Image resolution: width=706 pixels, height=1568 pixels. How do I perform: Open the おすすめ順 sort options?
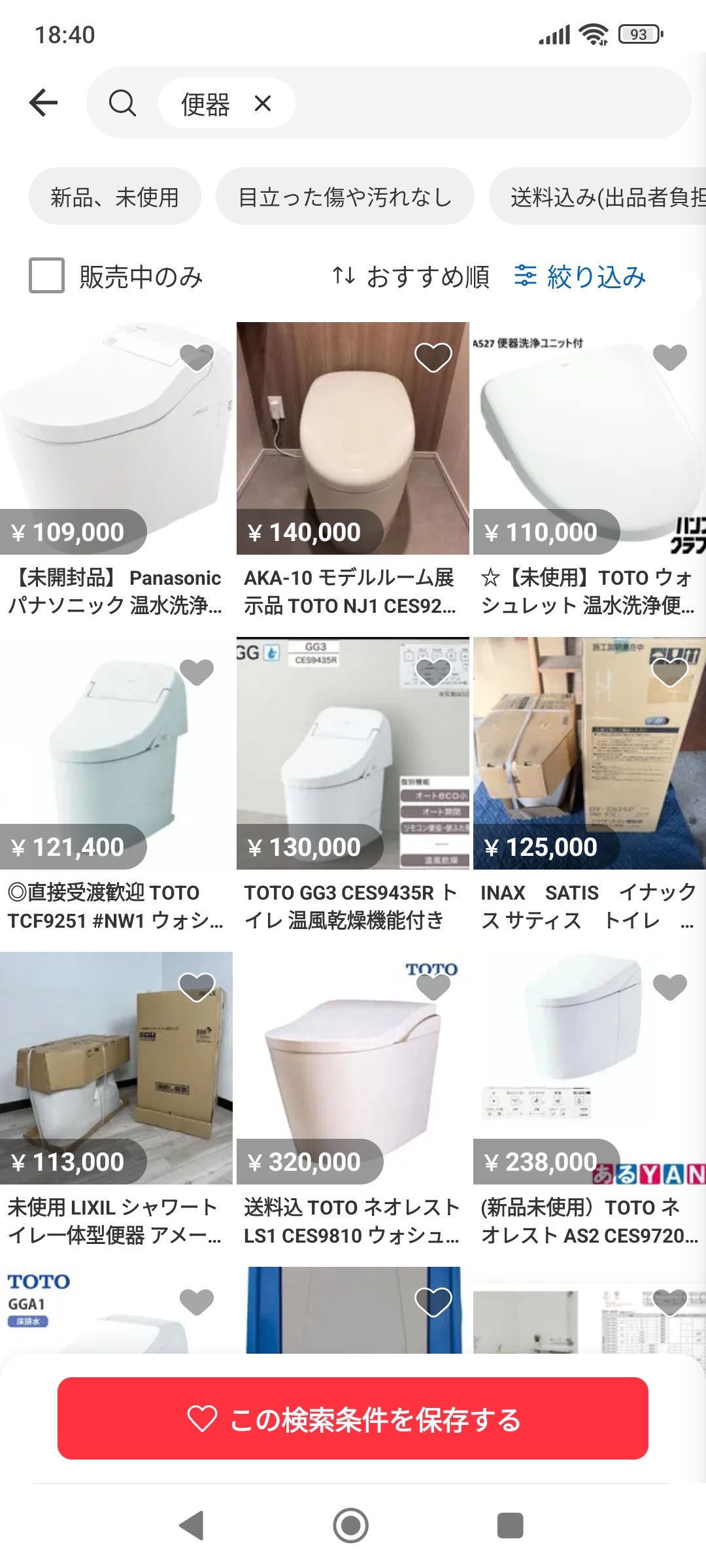(411, 276)
